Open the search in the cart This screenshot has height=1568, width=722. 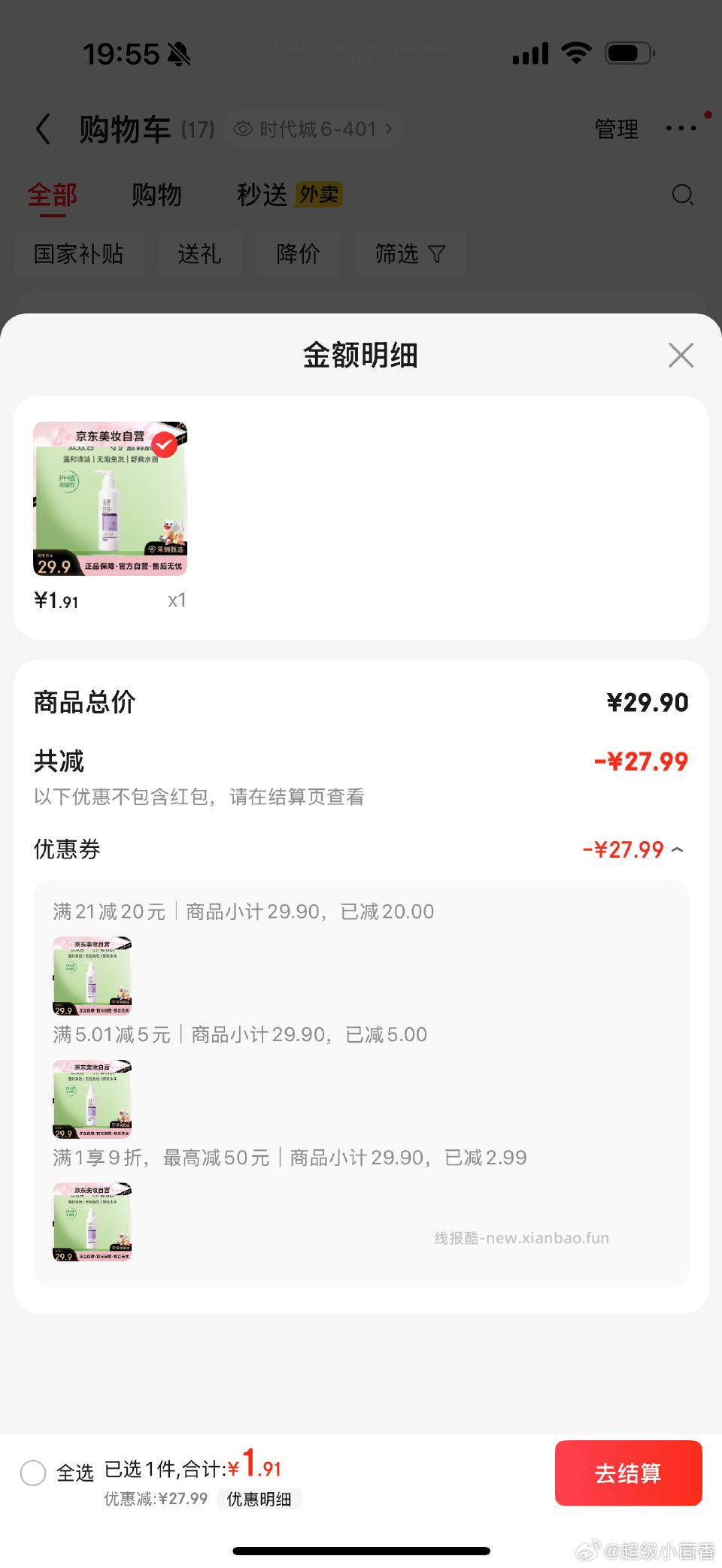pyautogui.click(x=682, y=195)
